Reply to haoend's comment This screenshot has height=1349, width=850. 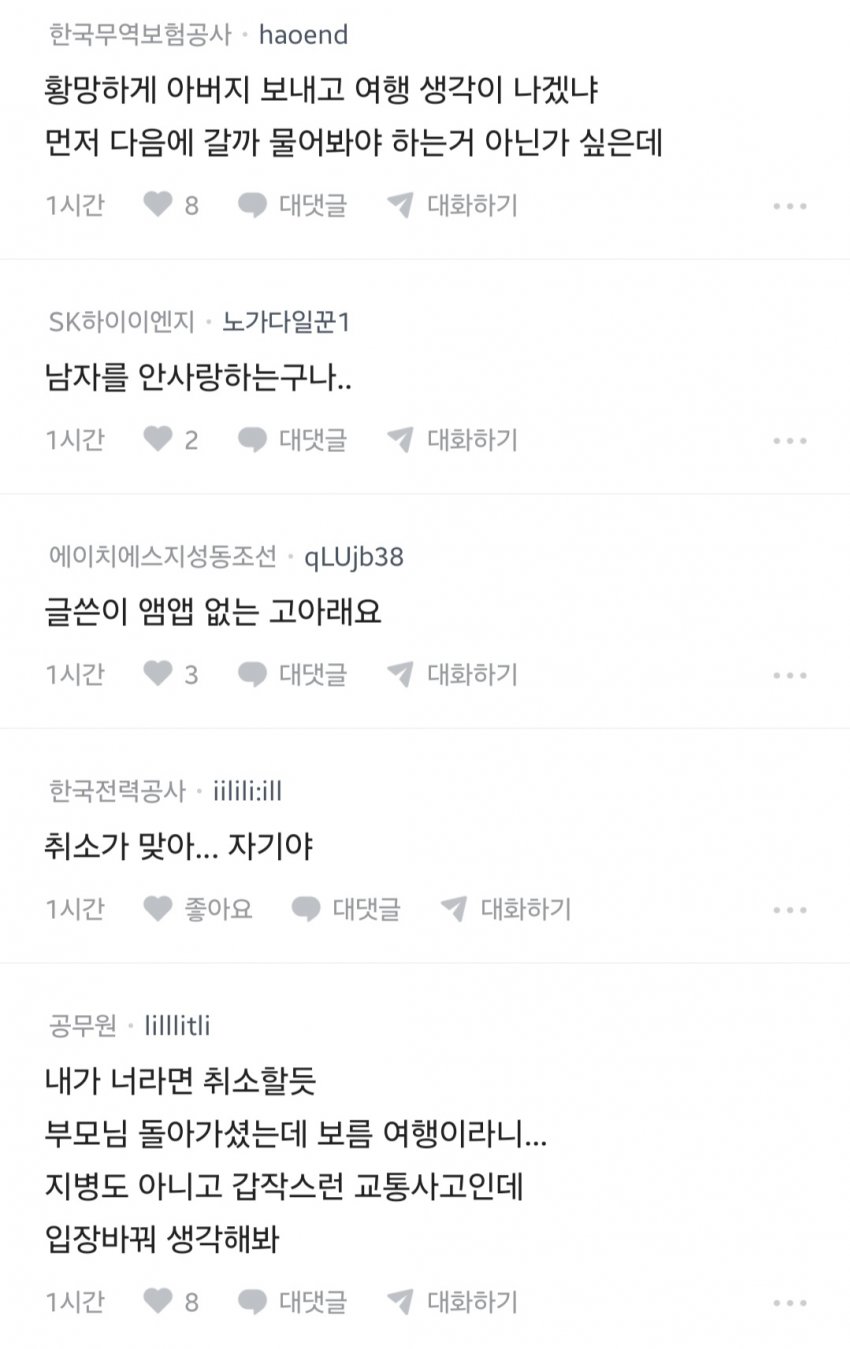point(292,206)
